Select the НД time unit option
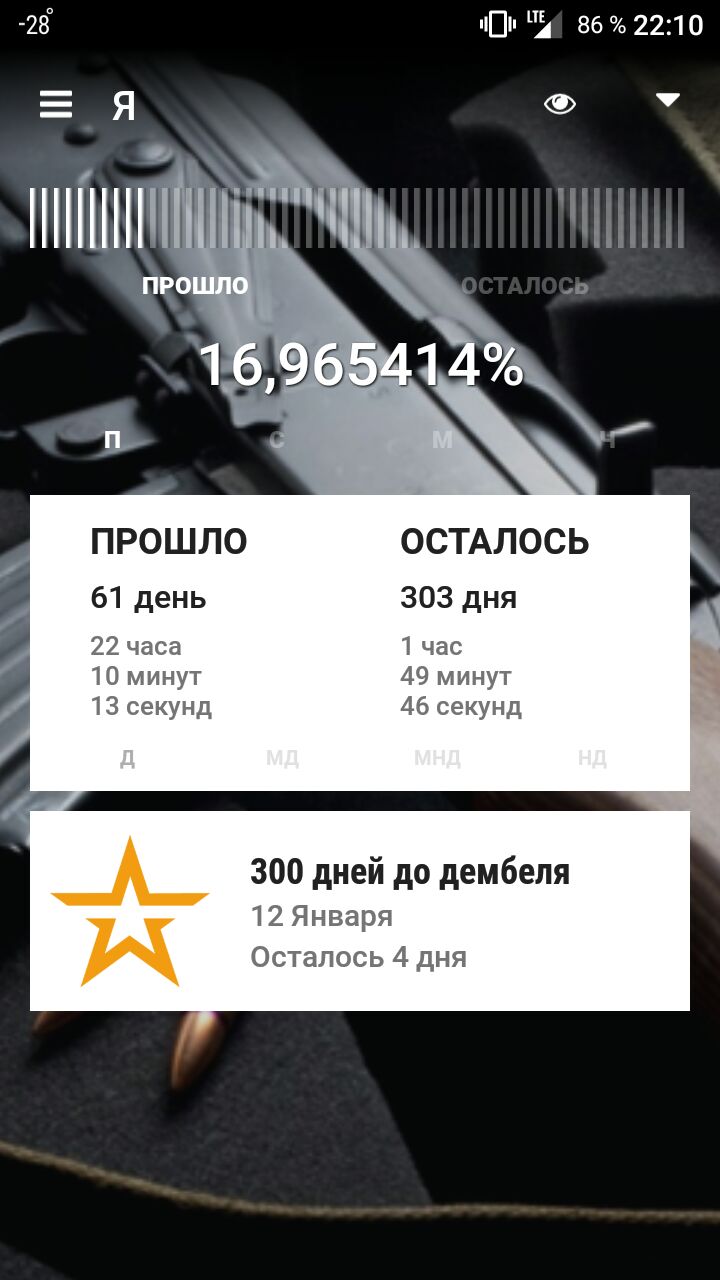The width and height of the screenshot is (720, 1280). [x=592, y=758]
